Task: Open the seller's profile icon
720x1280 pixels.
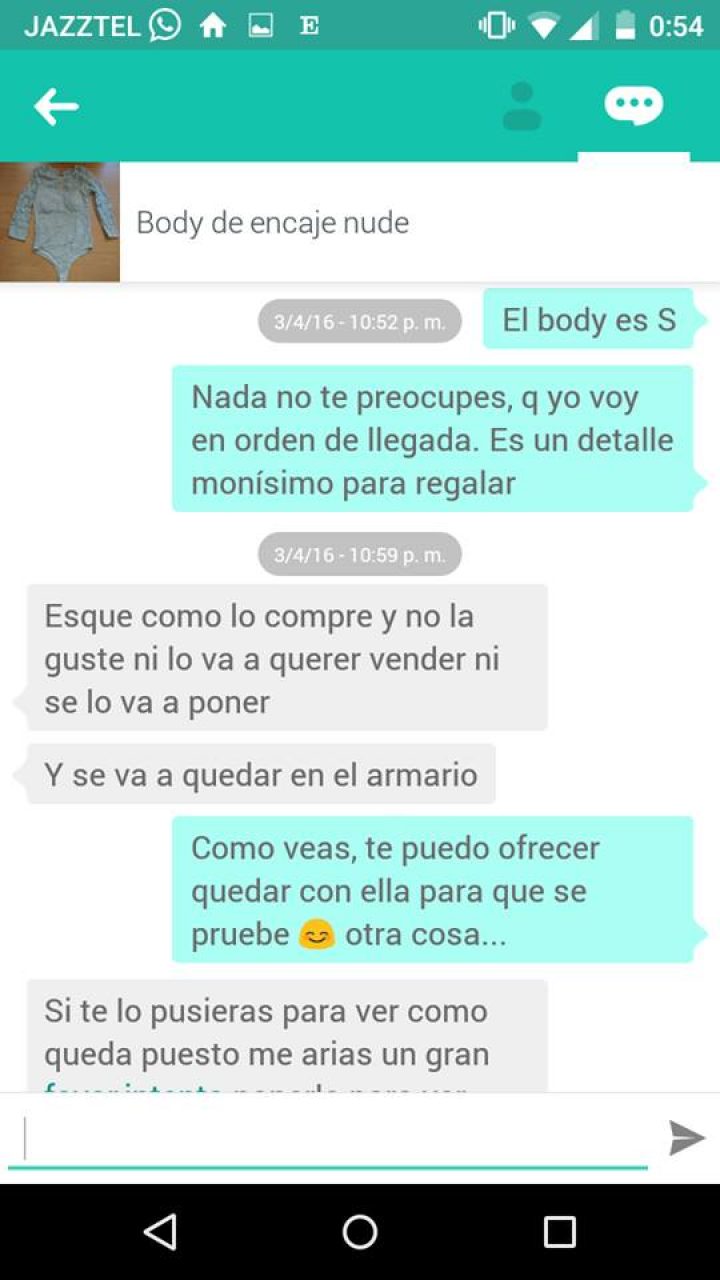Action: [x=524, y=105]
